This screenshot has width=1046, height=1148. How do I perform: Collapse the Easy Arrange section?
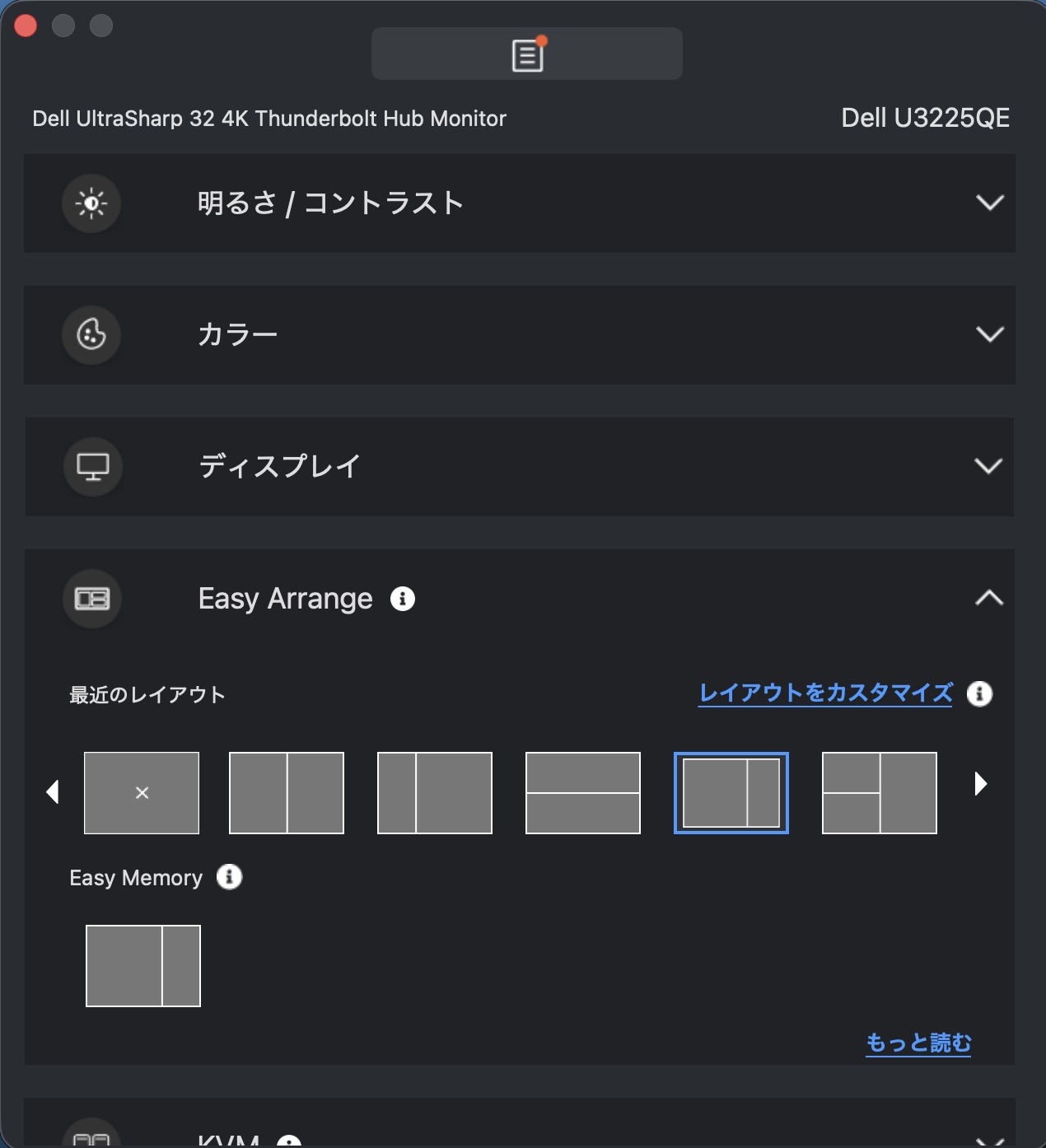point(989,598)
